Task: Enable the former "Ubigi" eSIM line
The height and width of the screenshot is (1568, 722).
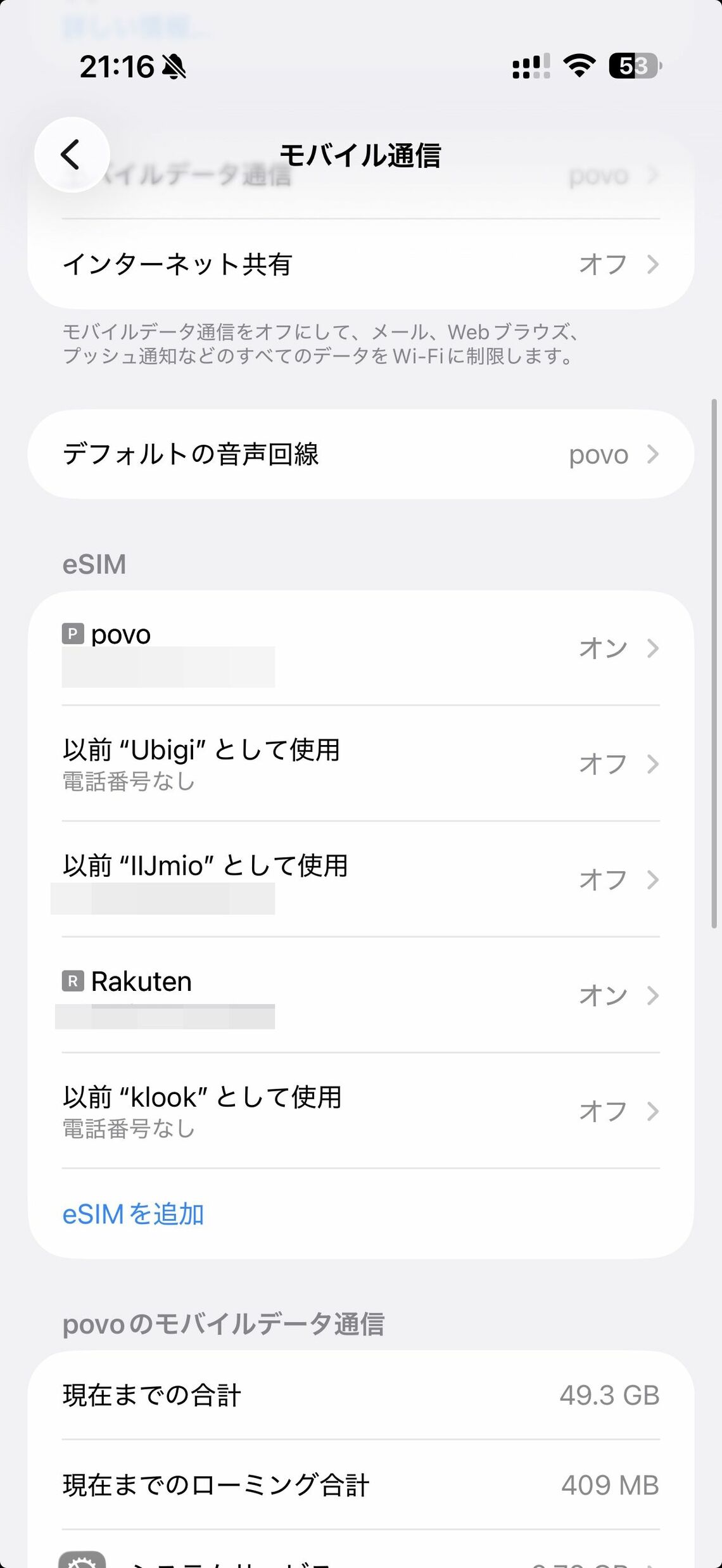Action: pos(361,763)
